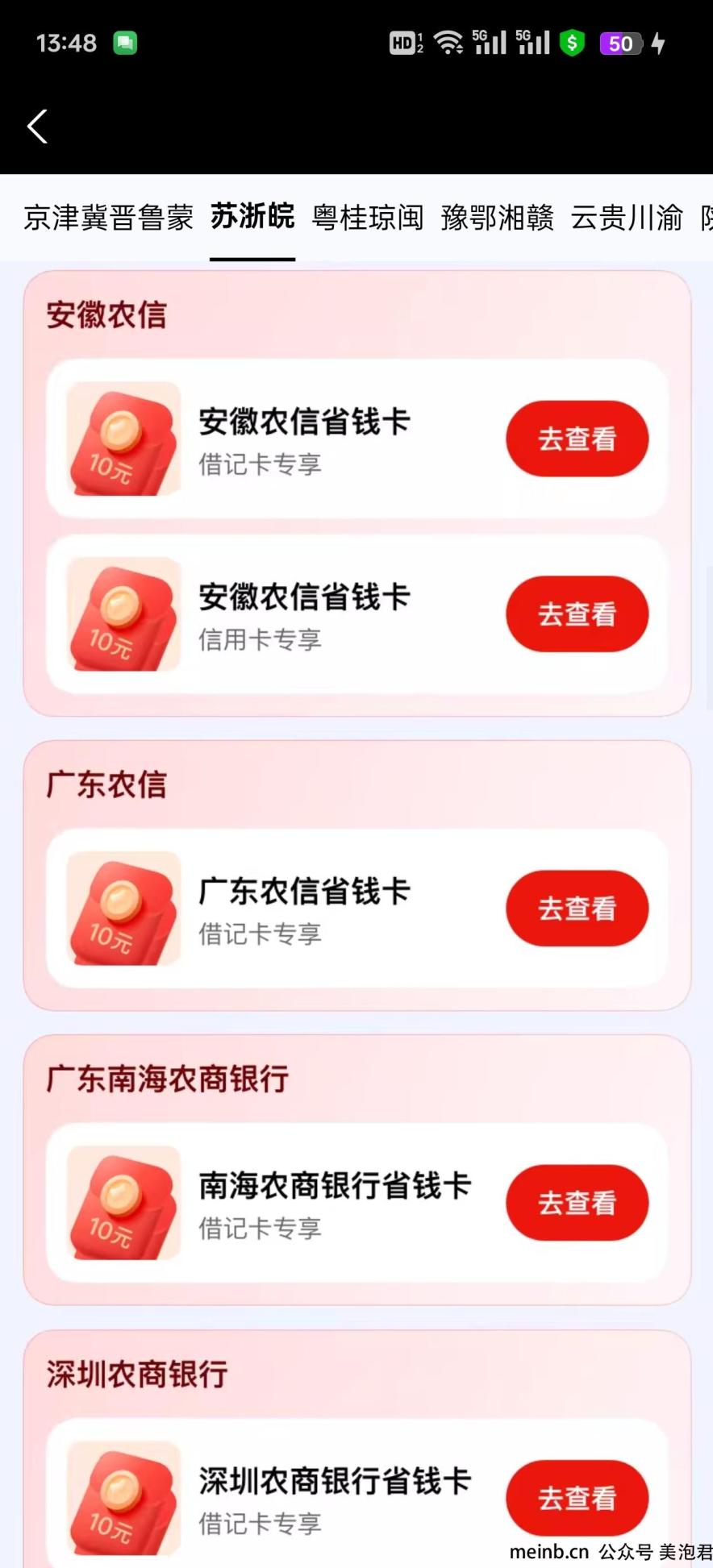
Task: Switch to the 京津冀晋鲁蒙 tab
Action: (108, 218)
